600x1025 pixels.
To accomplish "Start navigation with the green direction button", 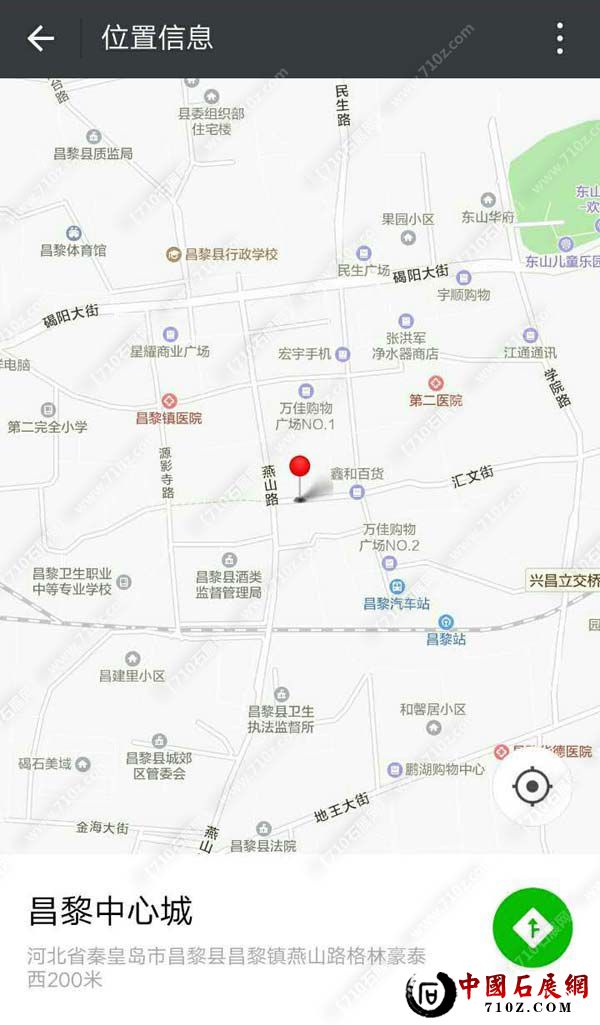I will [531, 929].
